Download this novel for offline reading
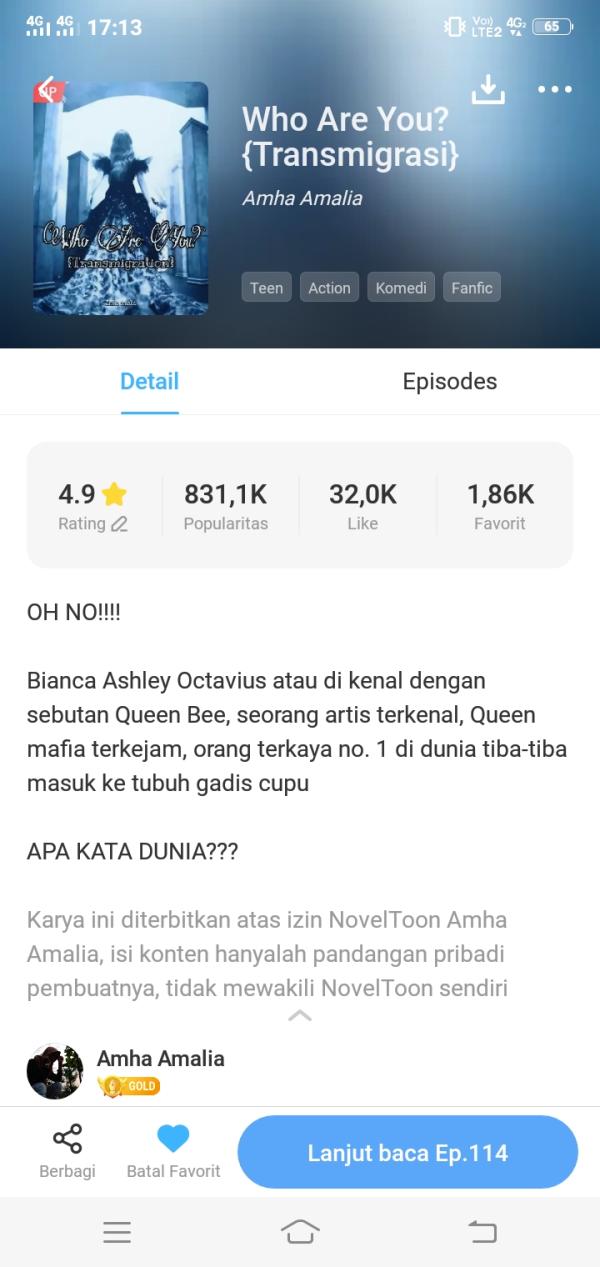 click(488, 89)
